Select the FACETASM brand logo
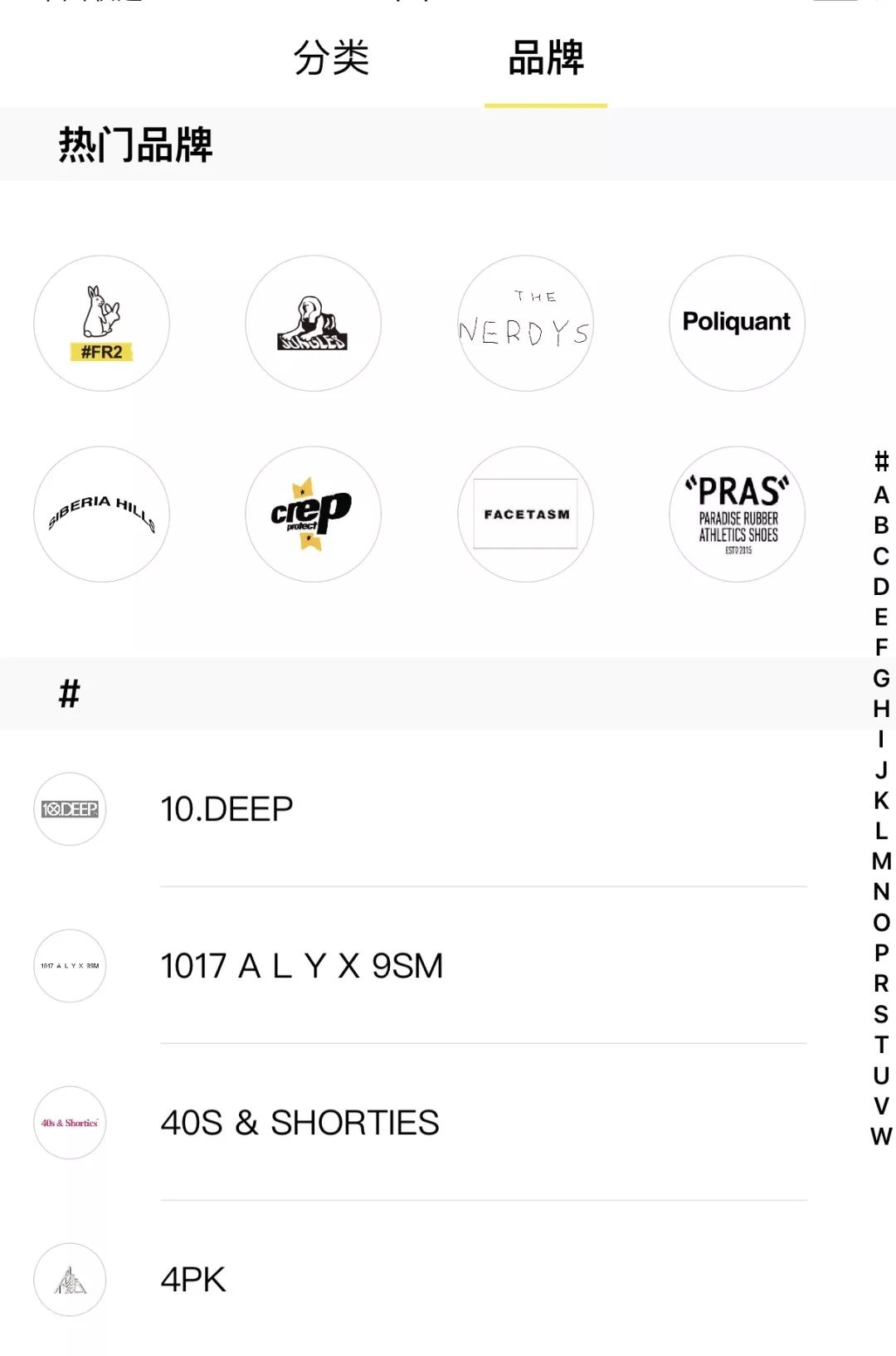The image size is (896, 1356). pyautogui.click(x=524, y=515)
